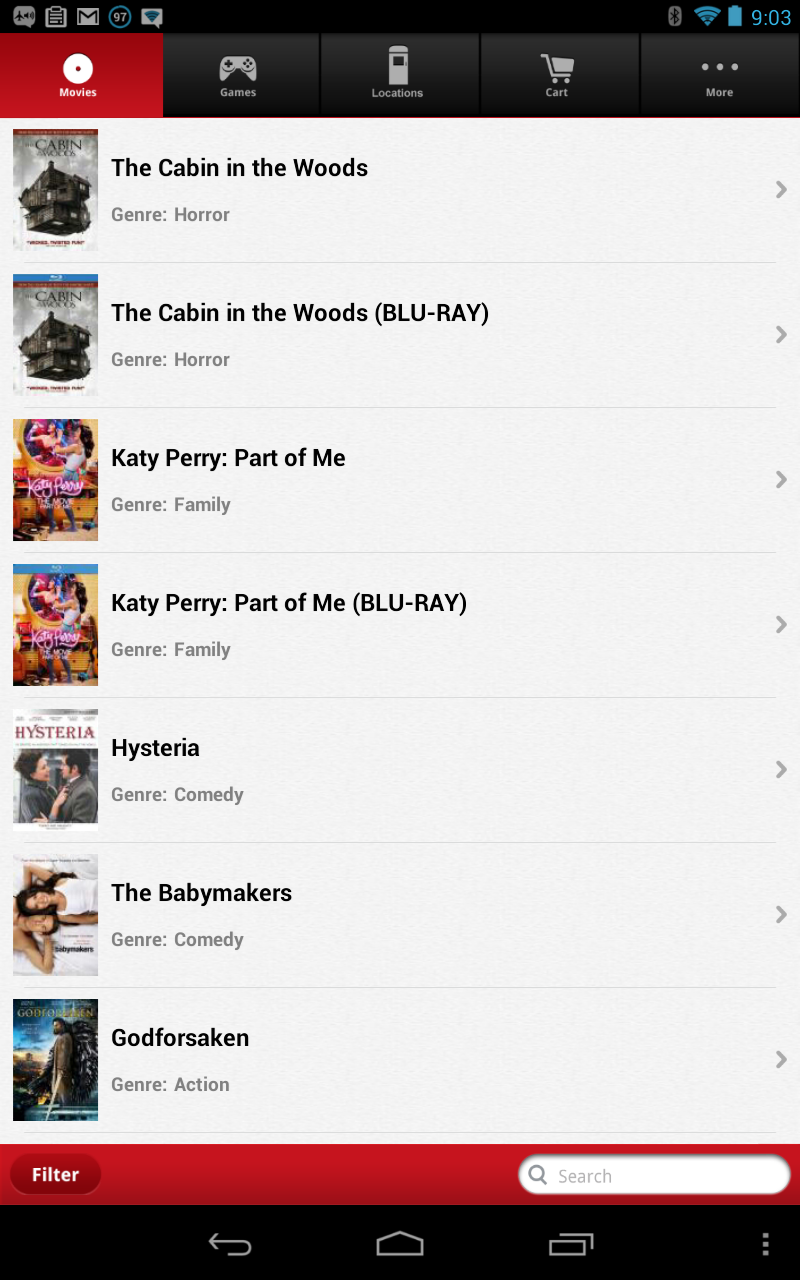Open details for The Cabin in the Woods
The height and width of the screenshot is (1280, 800).
400,189
